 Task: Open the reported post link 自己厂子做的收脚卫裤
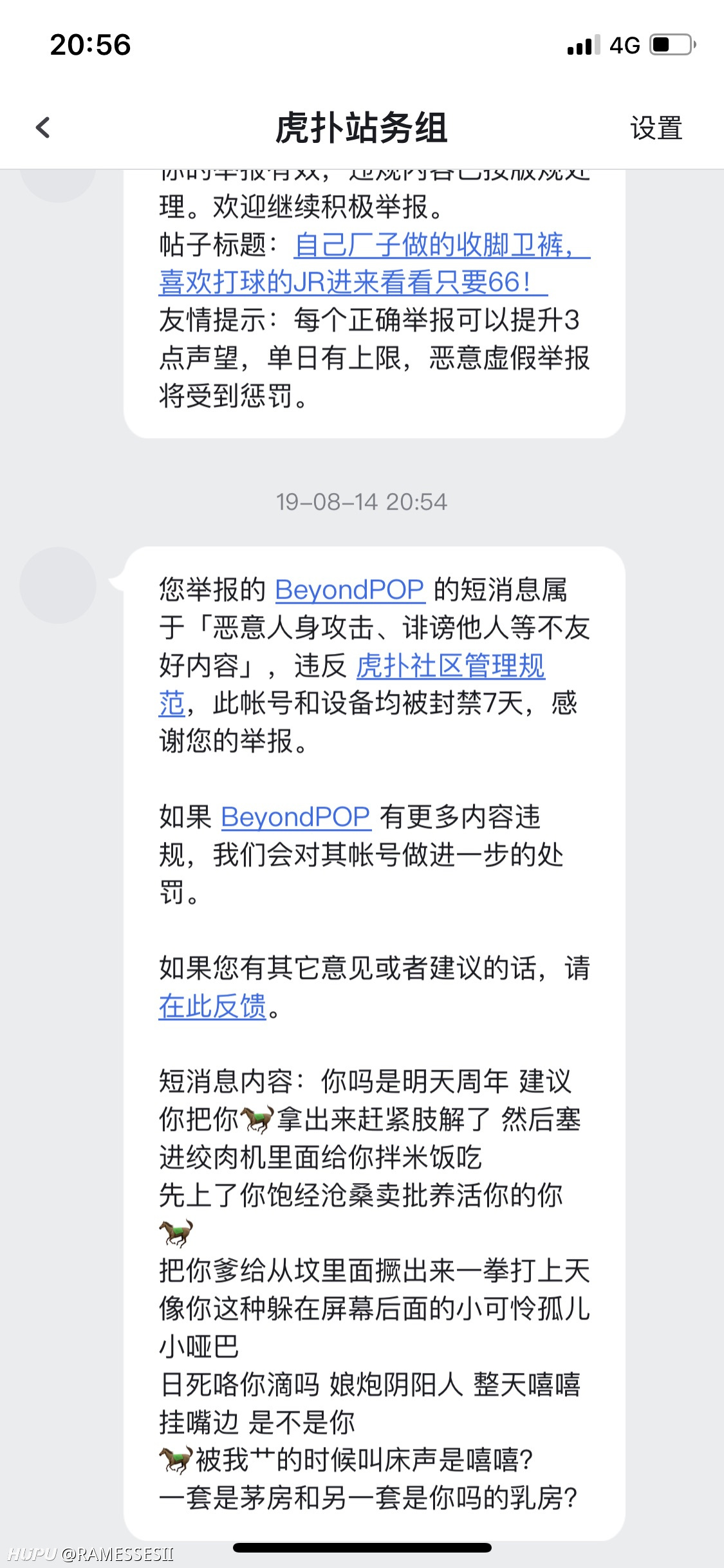pos(375,263)
